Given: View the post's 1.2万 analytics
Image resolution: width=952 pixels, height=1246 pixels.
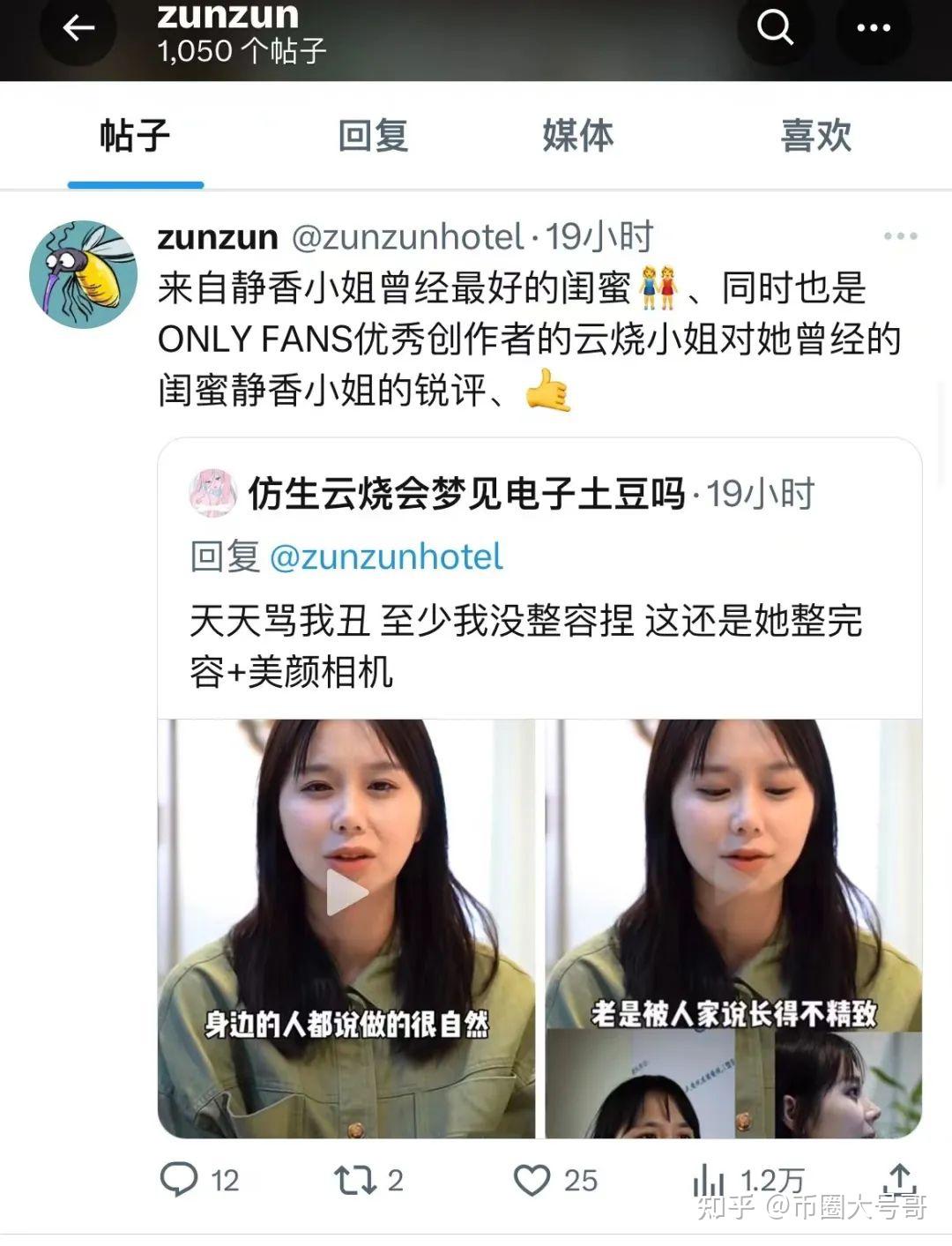Looking at the screenshot, I should pos(710,1180).
